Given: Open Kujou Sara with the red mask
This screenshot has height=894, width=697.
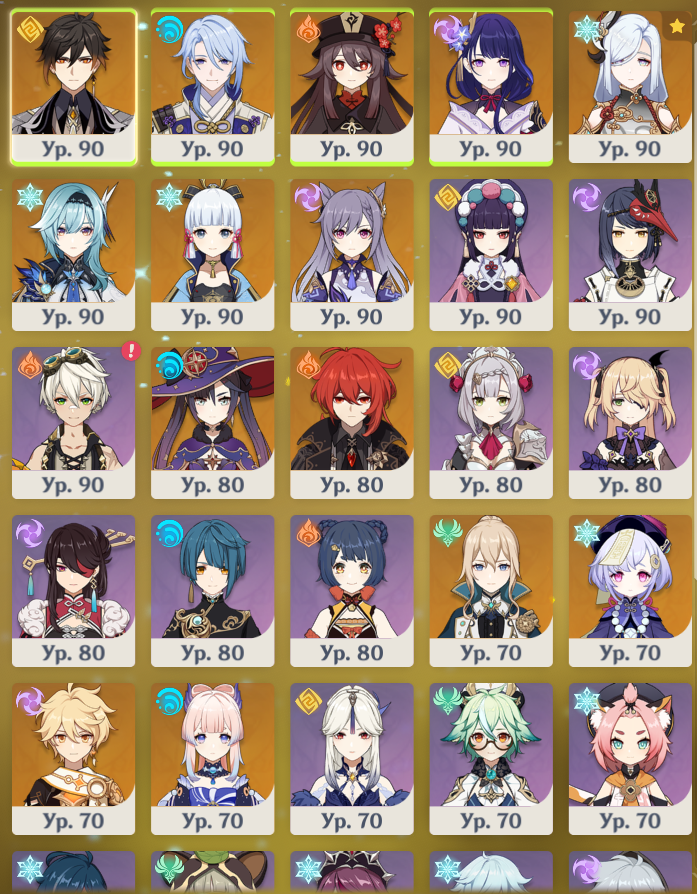Looking at the screenshot, I should point(630,253).
